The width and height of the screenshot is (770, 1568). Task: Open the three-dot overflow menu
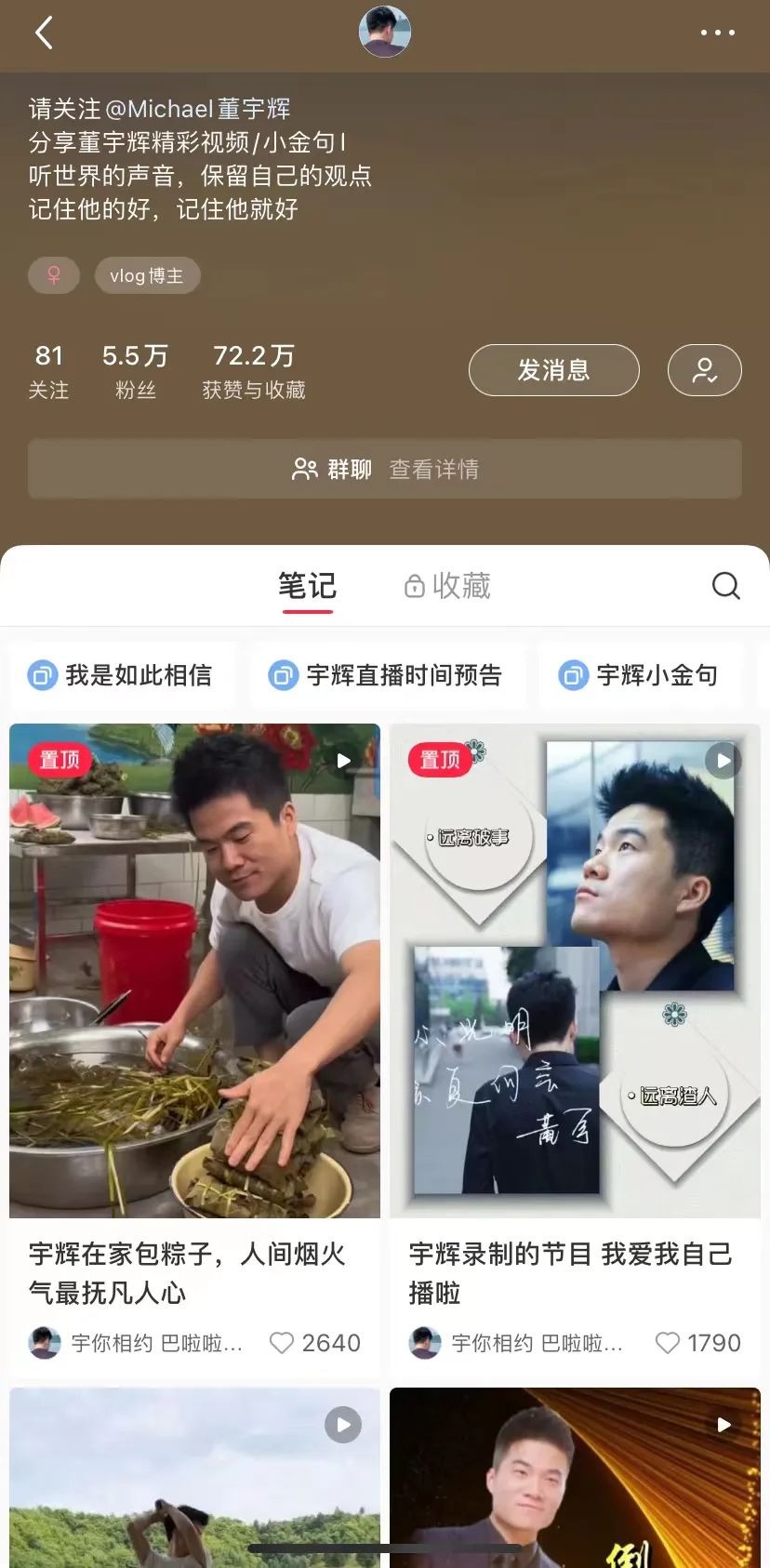717,33
